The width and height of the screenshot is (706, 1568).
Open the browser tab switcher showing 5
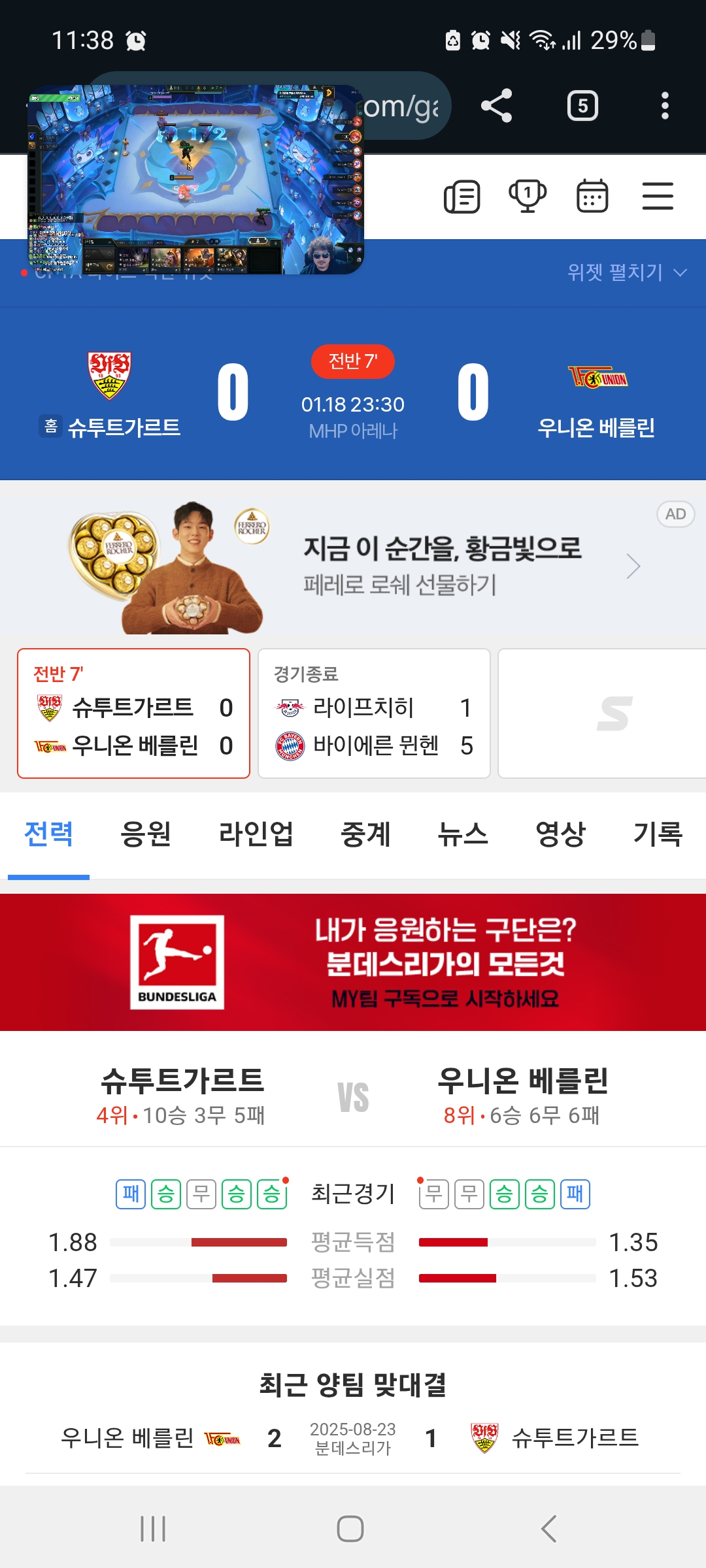582,106
